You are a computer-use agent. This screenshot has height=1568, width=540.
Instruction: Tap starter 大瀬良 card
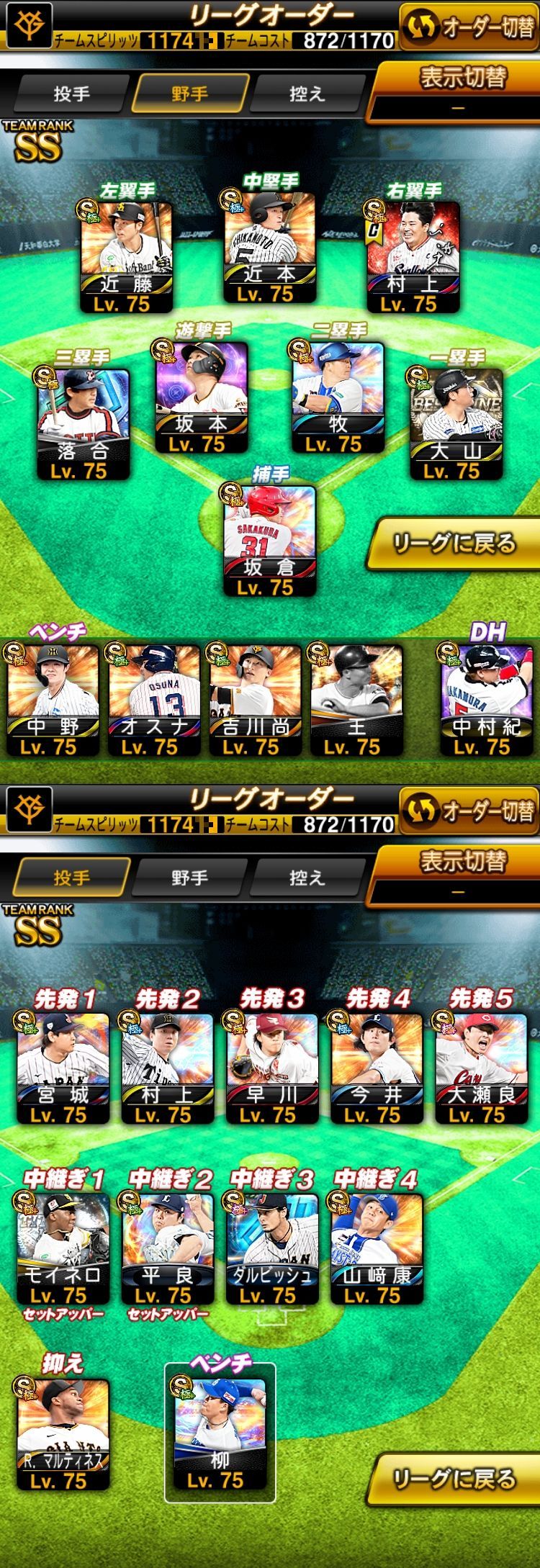coord(481,1068)
